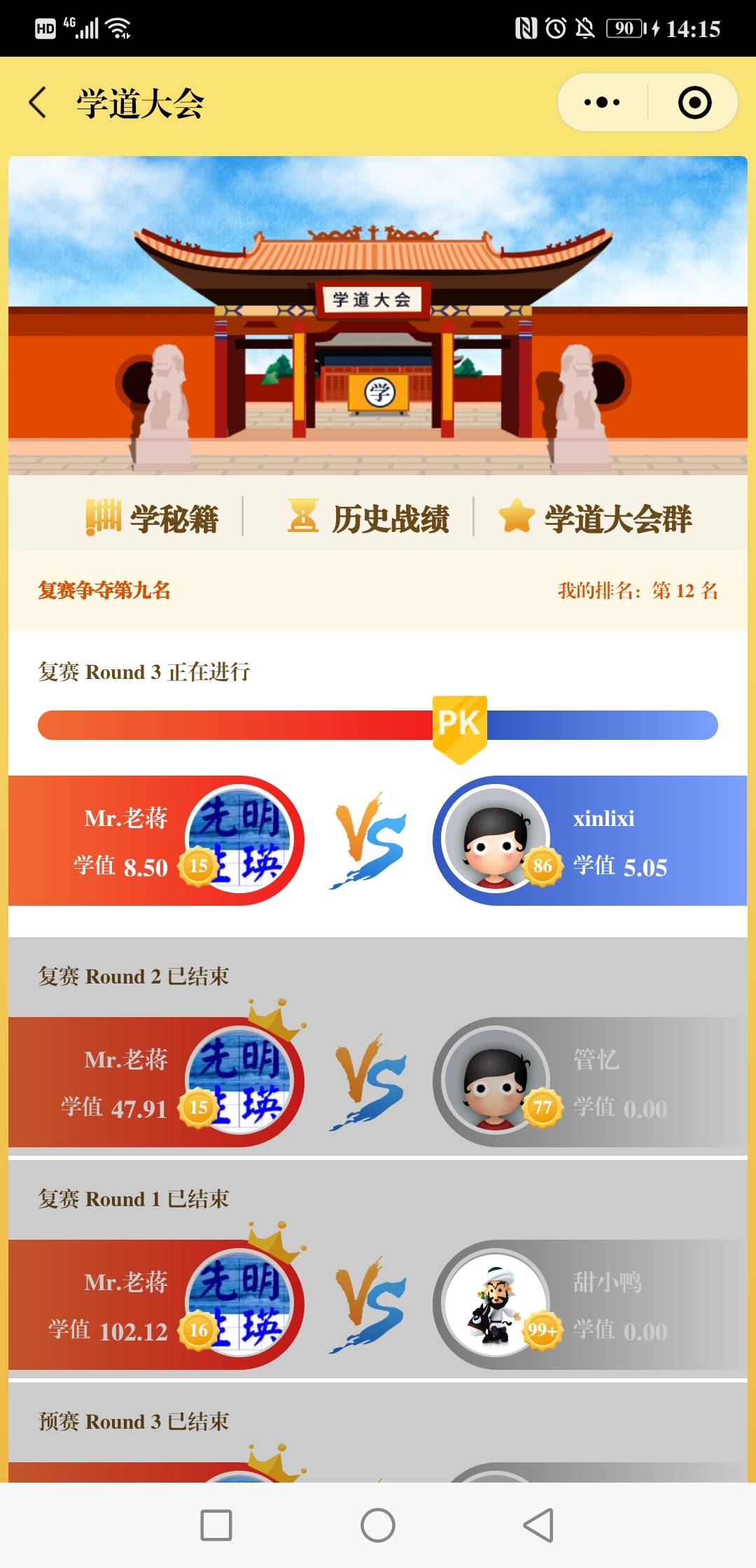
Task: View 历史战绩 history records
Action: coord(369,518)
